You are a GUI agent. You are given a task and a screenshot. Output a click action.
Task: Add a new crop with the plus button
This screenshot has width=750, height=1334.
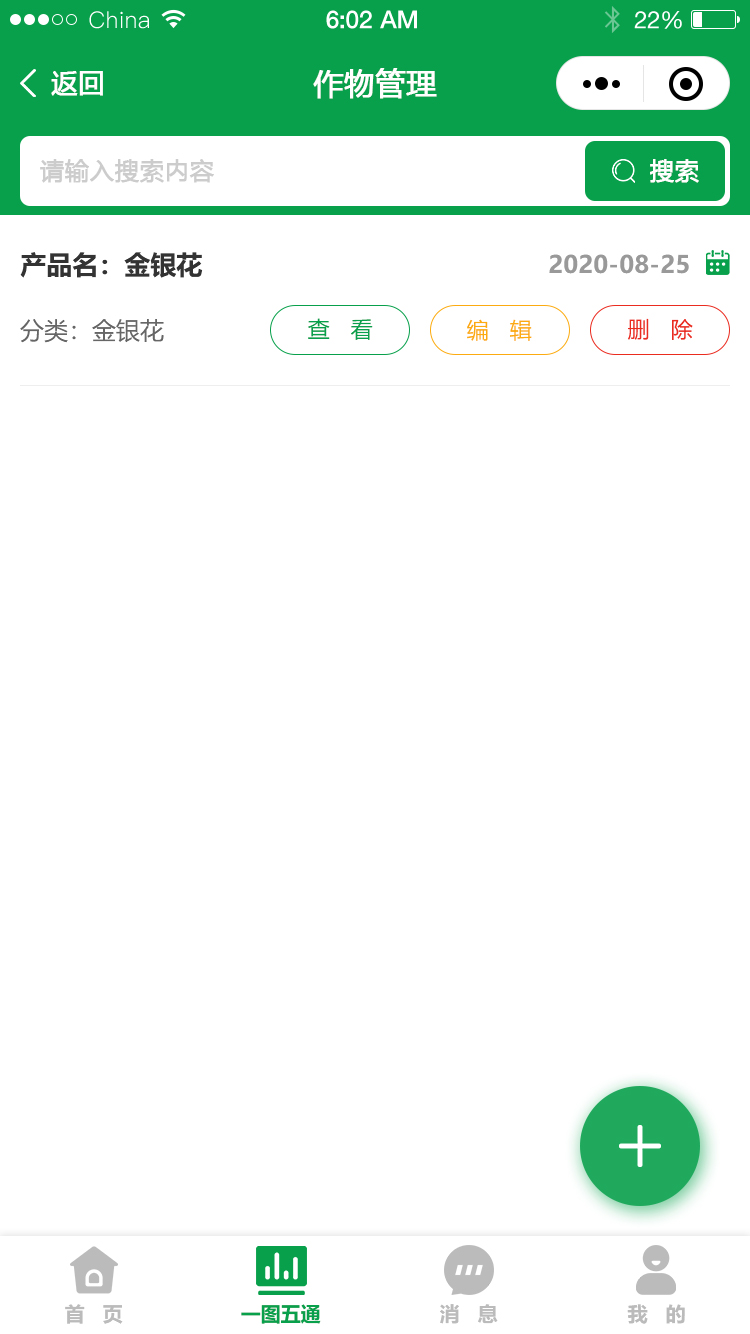pyautogui.click(x=640, y=1146)
